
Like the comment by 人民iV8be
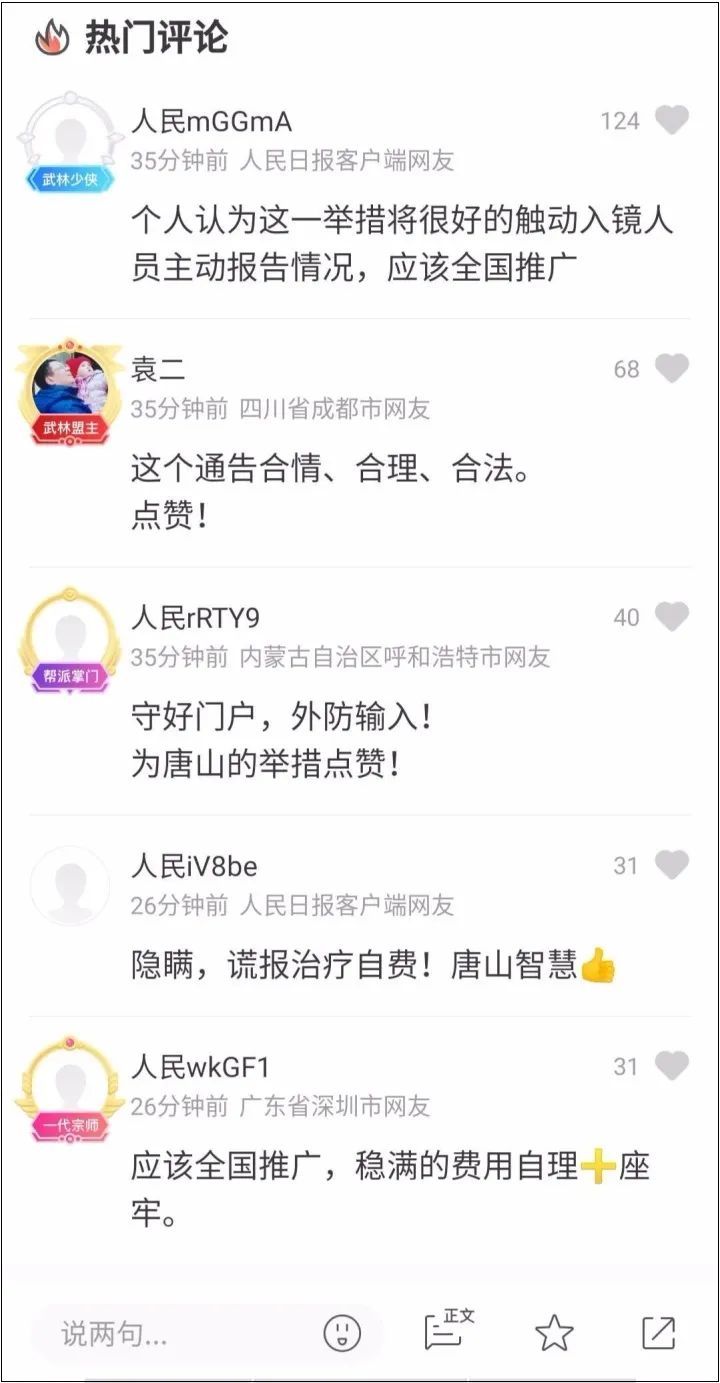pos(672,865)
